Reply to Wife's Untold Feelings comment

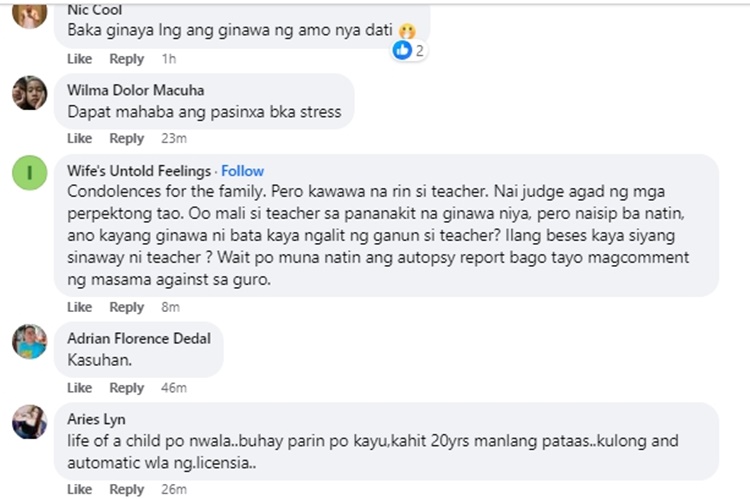(x=126, y=307)
